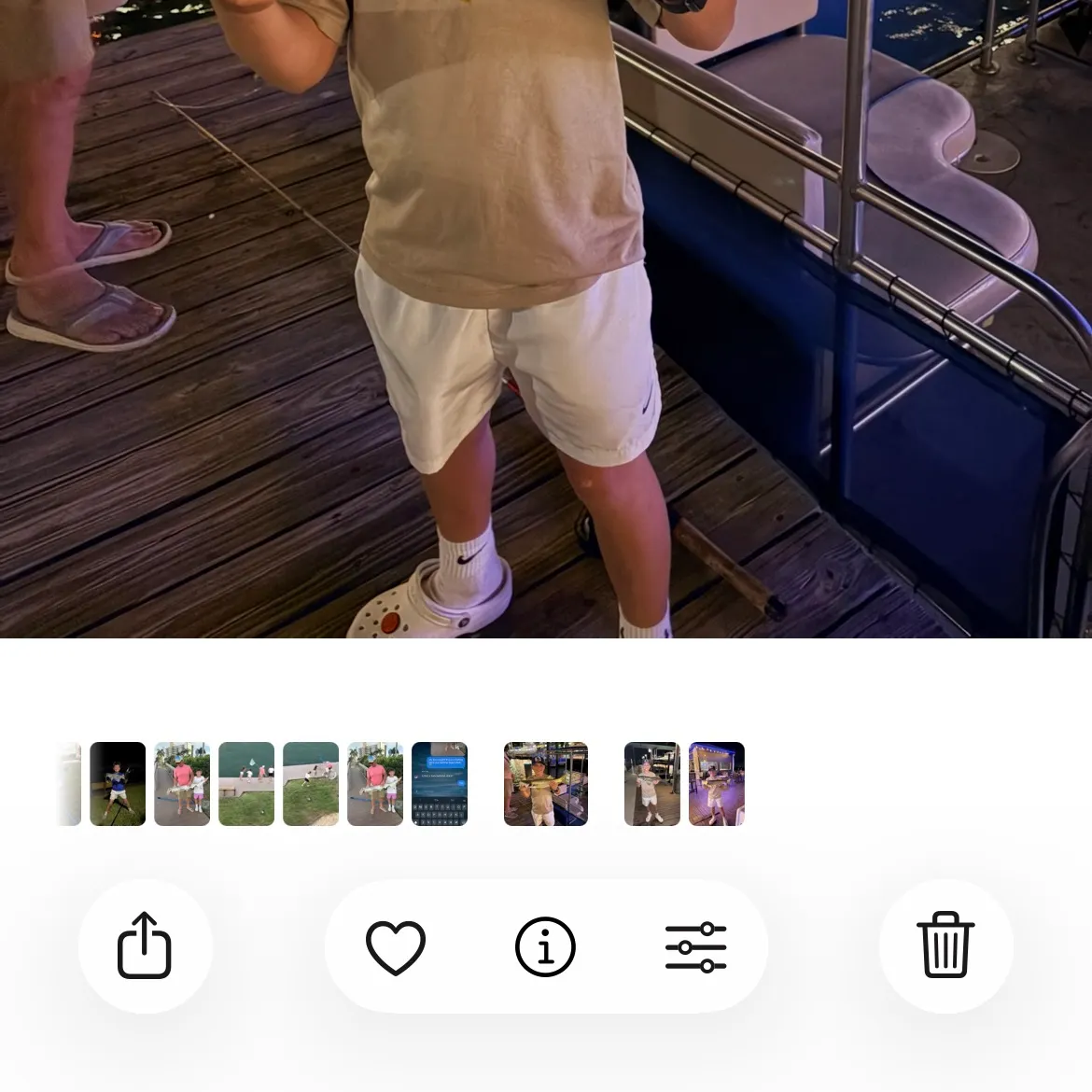Favorite the photo with the heart icon
1092x1092 pixels.
tap(396, 946)
